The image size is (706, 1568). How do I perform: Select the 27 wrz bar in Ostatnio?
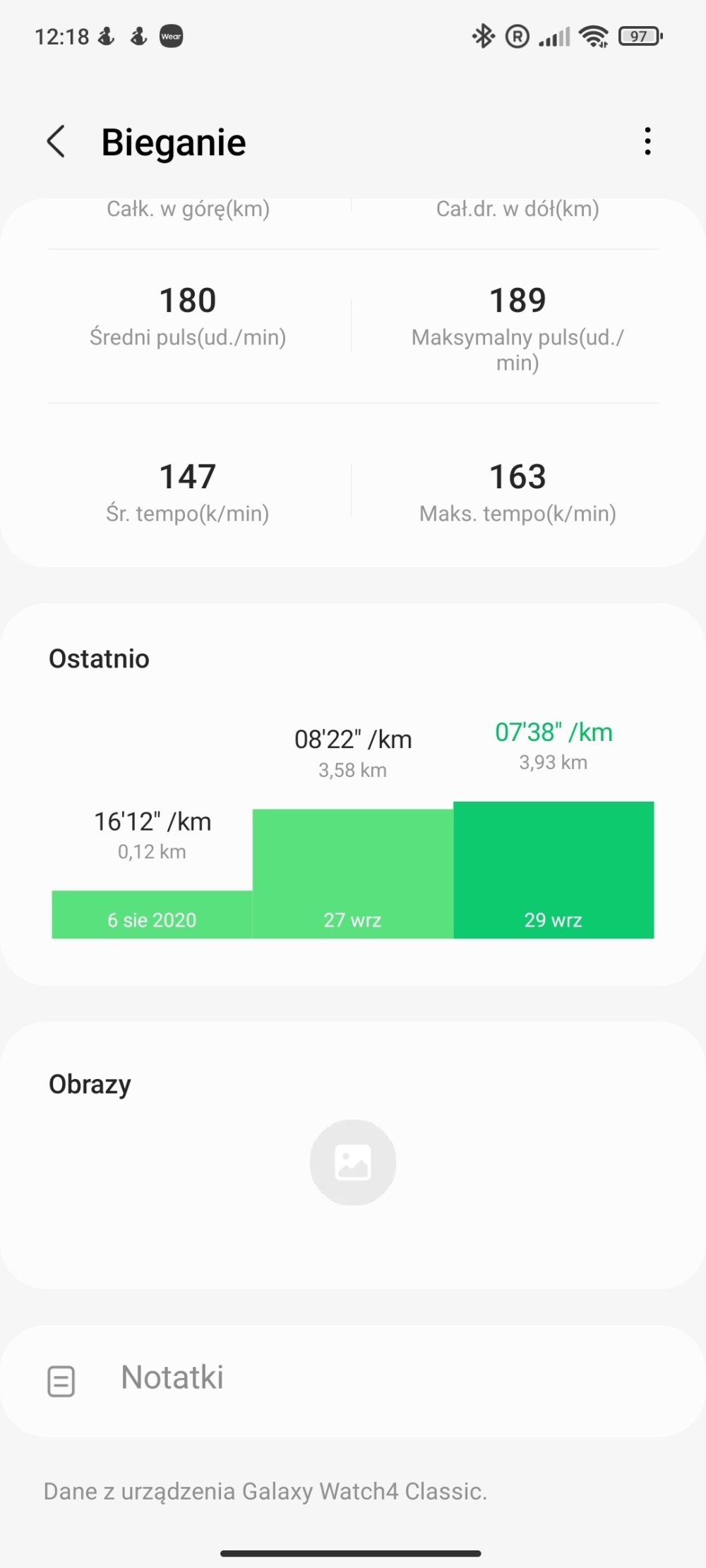[353, 874]
